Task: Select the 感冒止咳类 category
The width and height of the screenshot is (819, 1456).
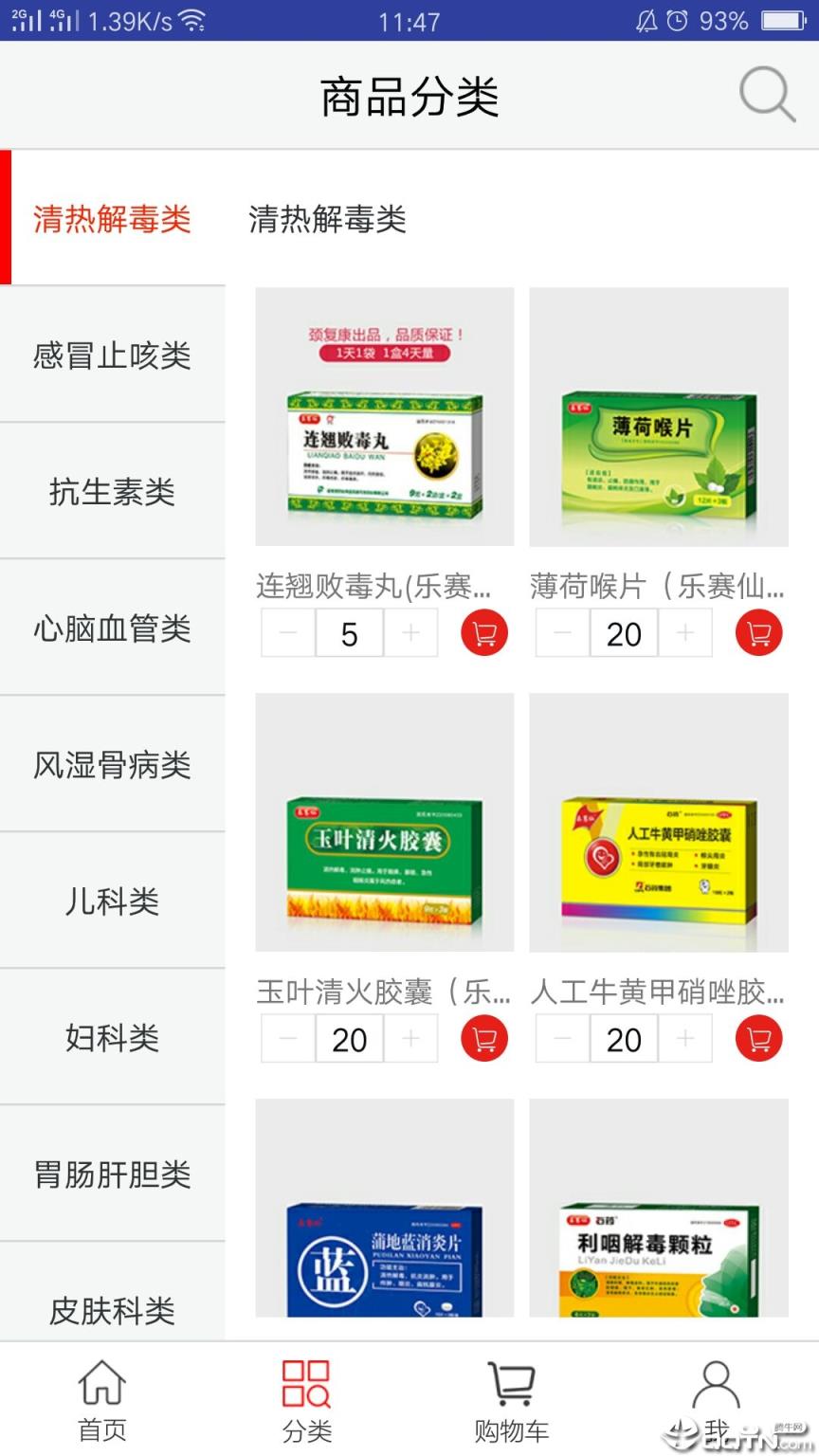Action: (112, 356)
